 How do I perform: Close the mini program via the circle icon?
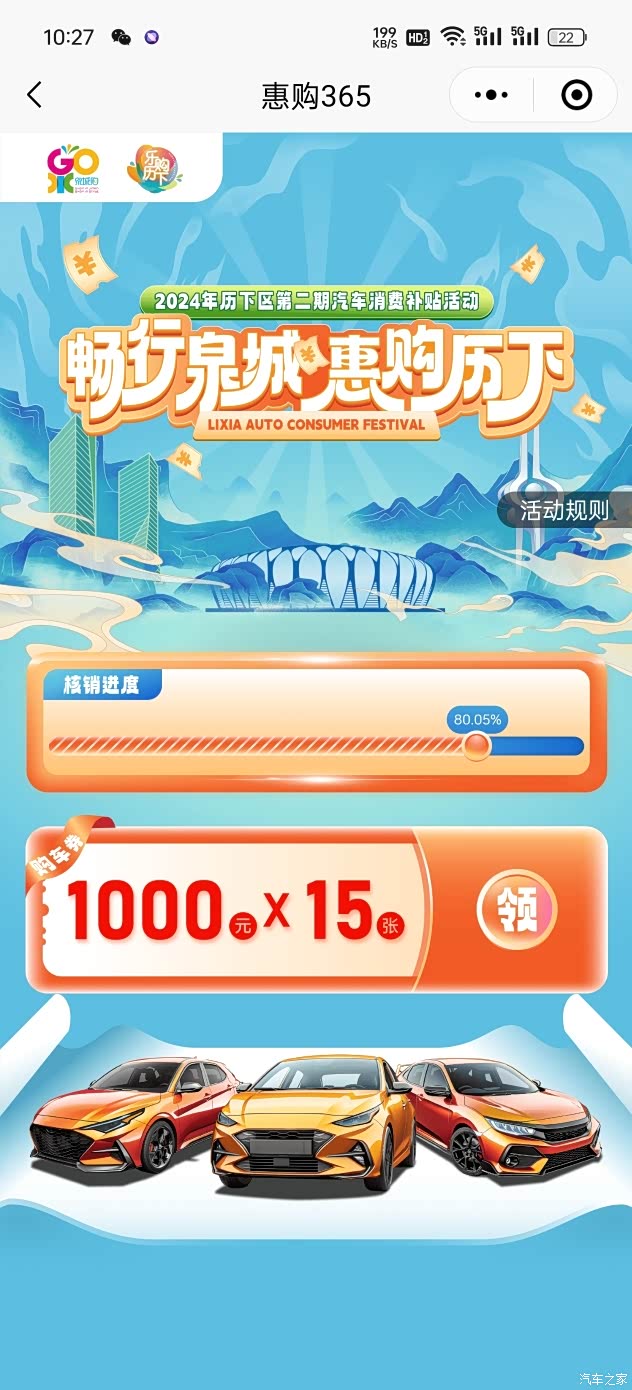[x=577, y=95]
